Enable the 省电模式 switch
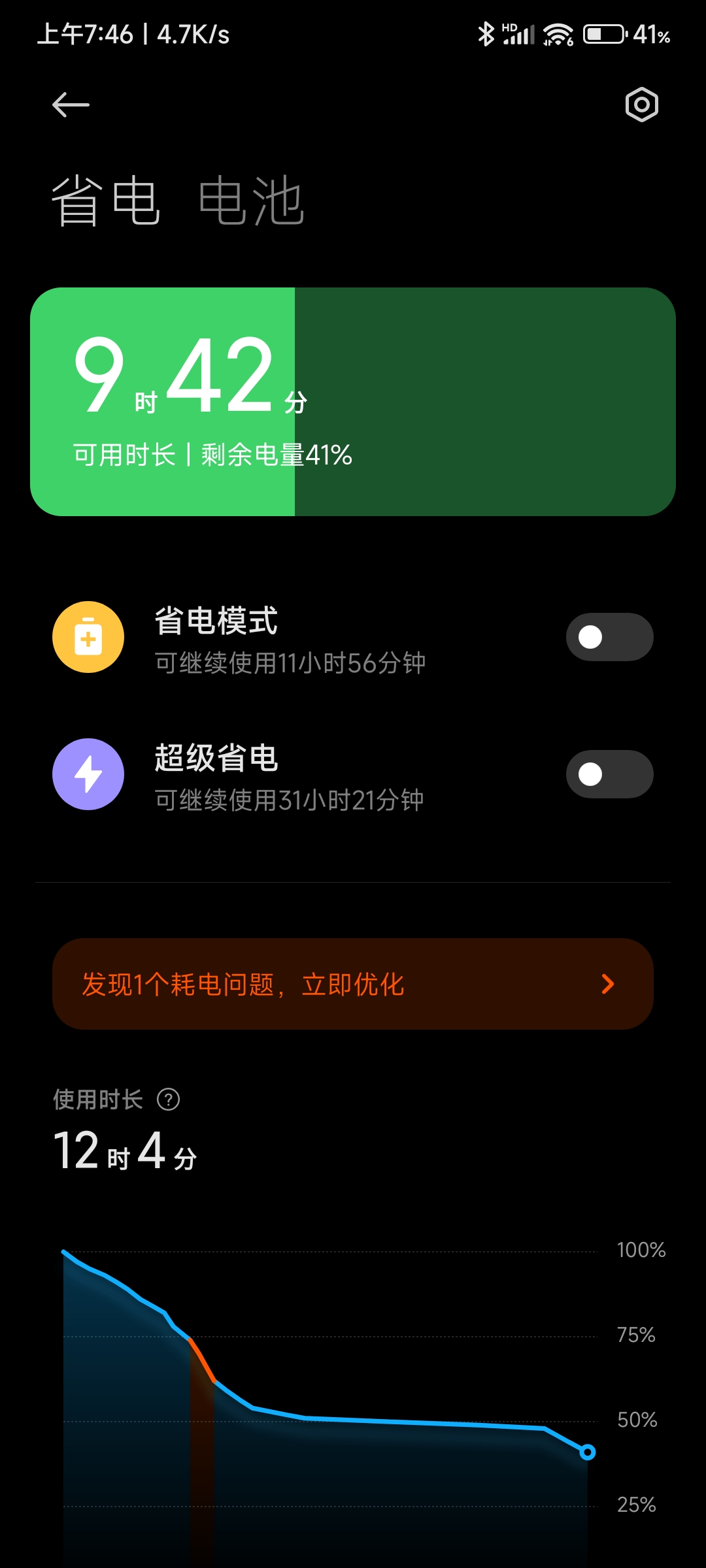Screen dimensions: 706x1568 [x=609, y=637]
